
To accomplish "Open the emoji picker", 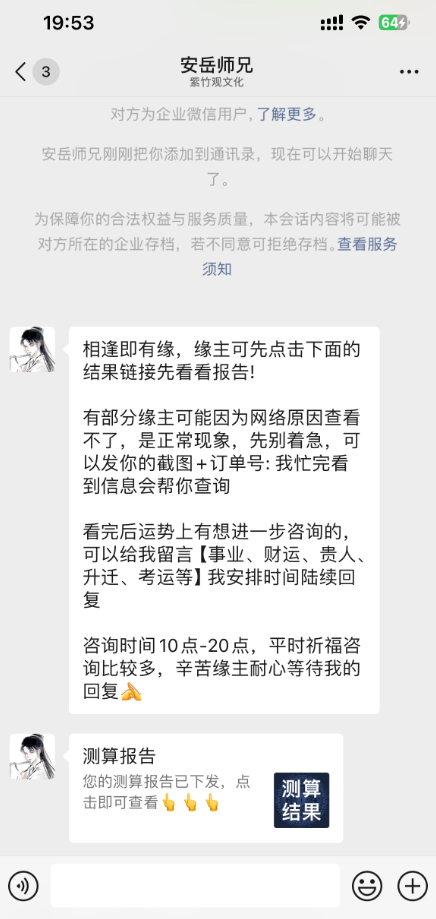I will [x=367, y=885].
